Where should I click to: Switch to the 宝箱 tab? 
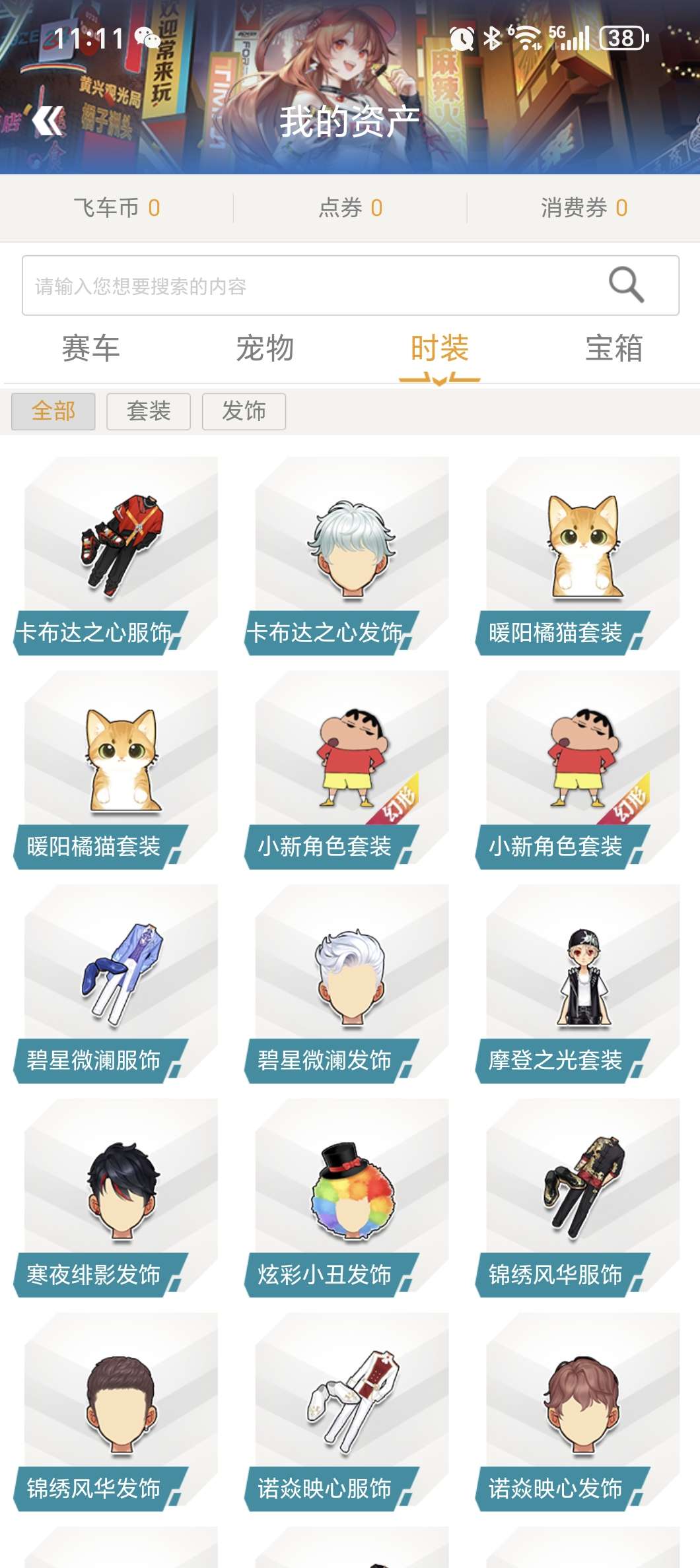coord(613,348)
